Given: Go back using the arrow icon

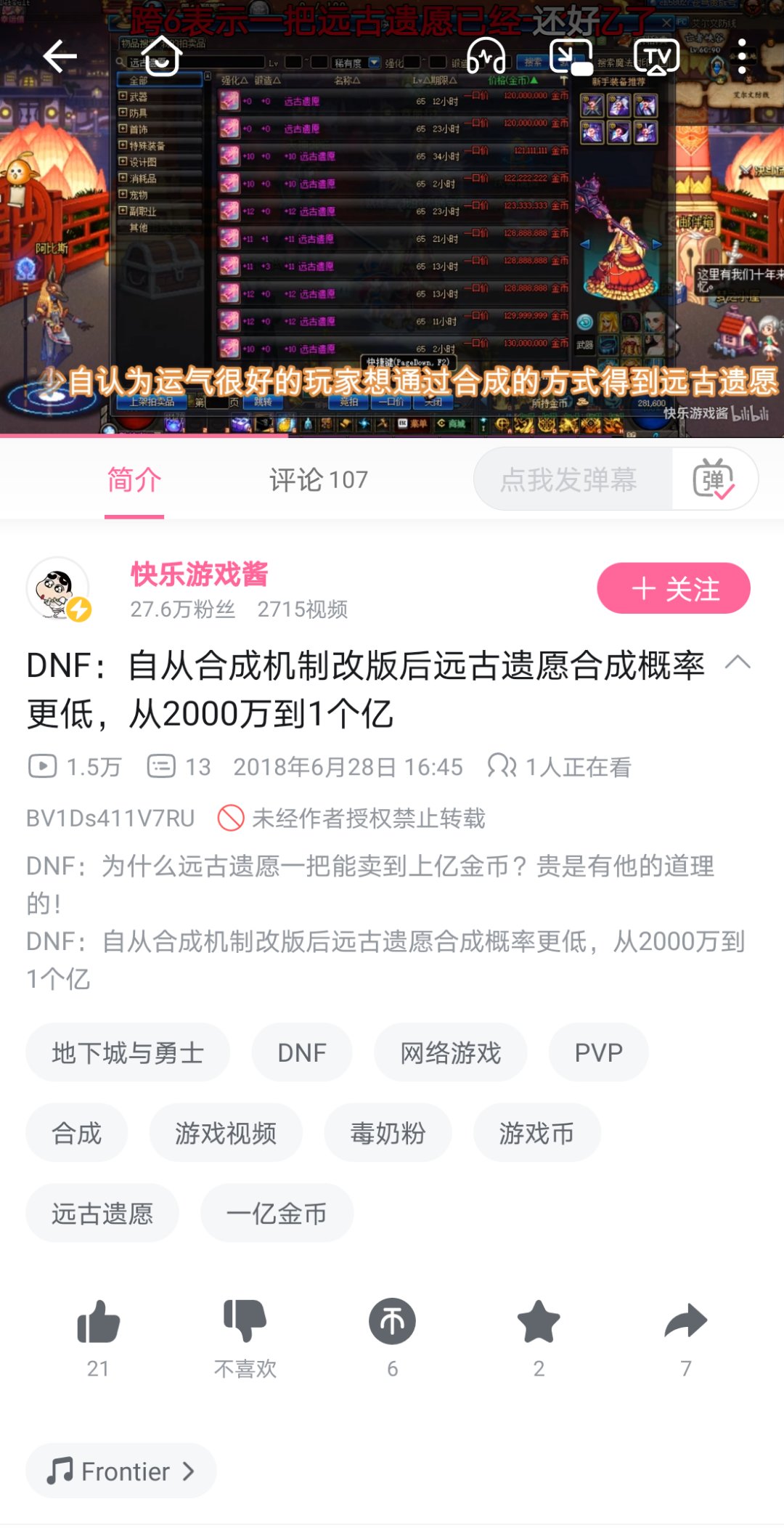Looking at the screenshot, I should 60,57.
